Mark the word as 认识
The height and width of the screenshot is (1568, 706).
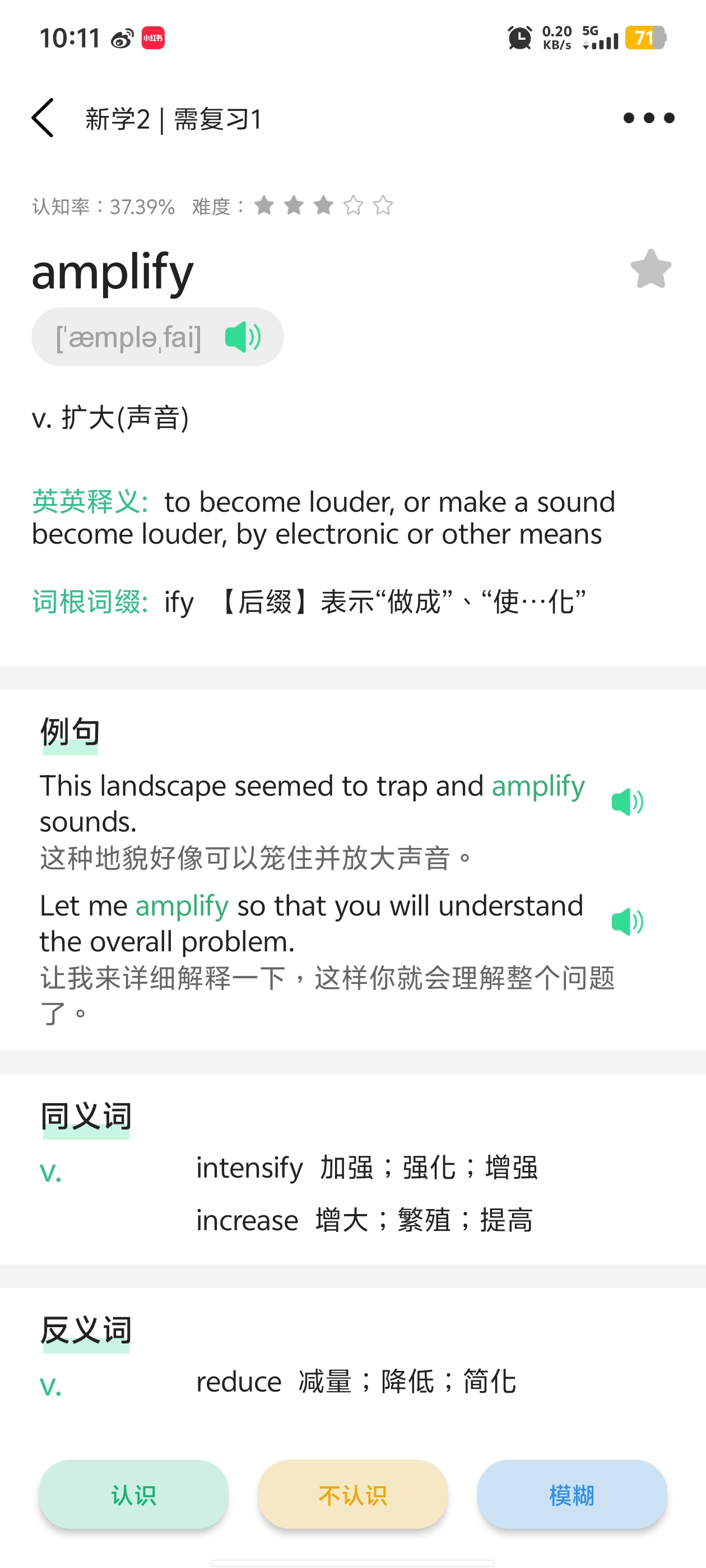[x=134, y=1494]
